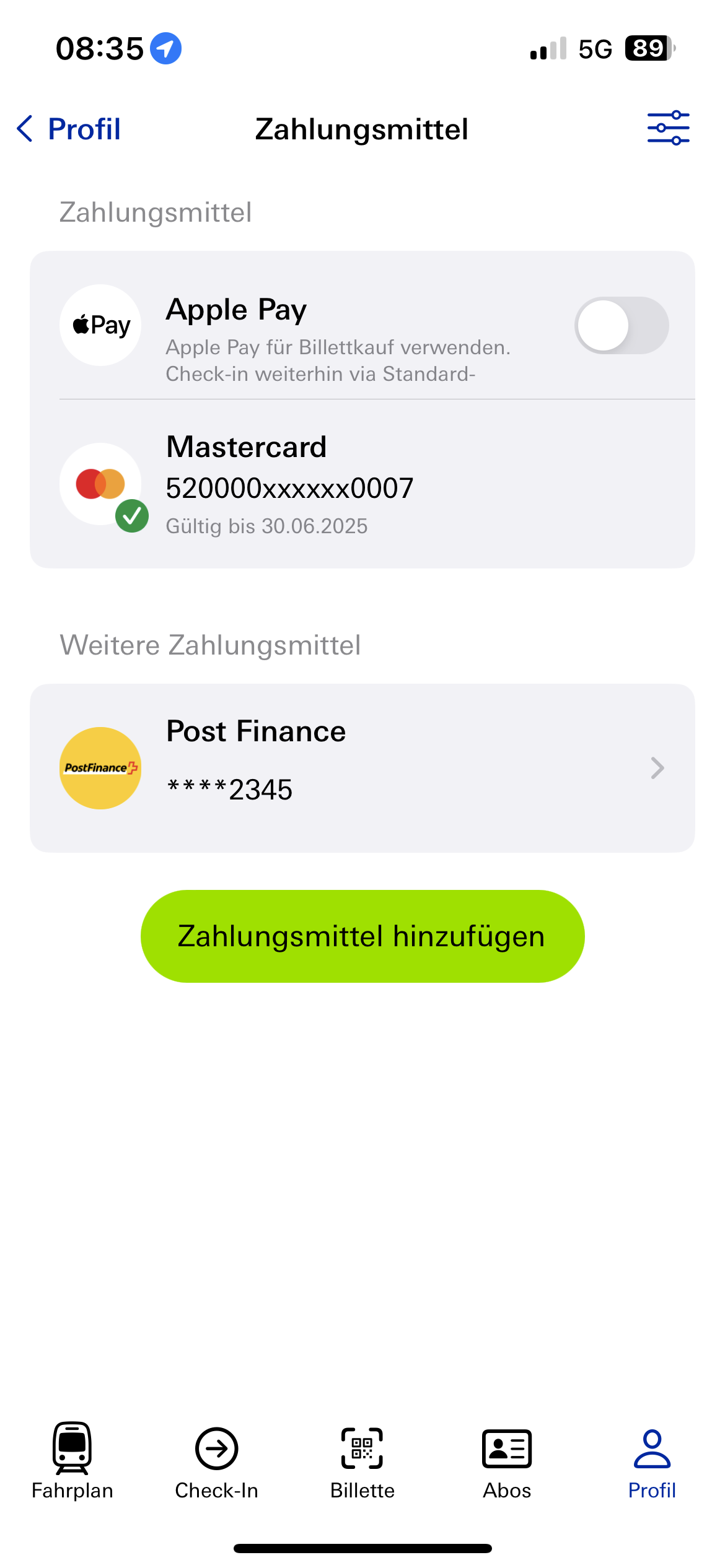The width and height of the screenshot is (725, 1568).
Task: Select the Mastercard payment method
Action: (x=362, y=484)
